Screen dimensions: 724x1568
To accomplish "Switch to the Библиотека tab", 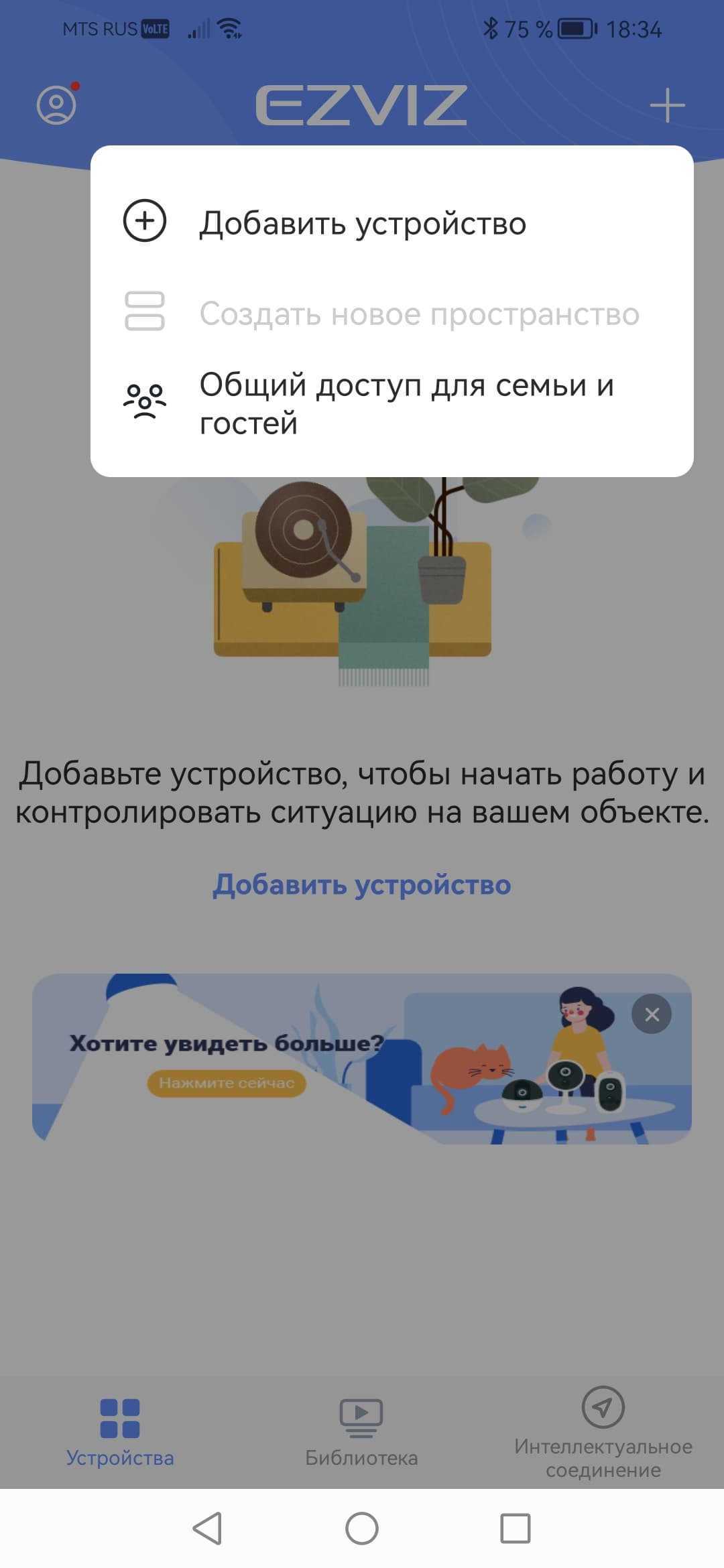I will point(361,1433).
